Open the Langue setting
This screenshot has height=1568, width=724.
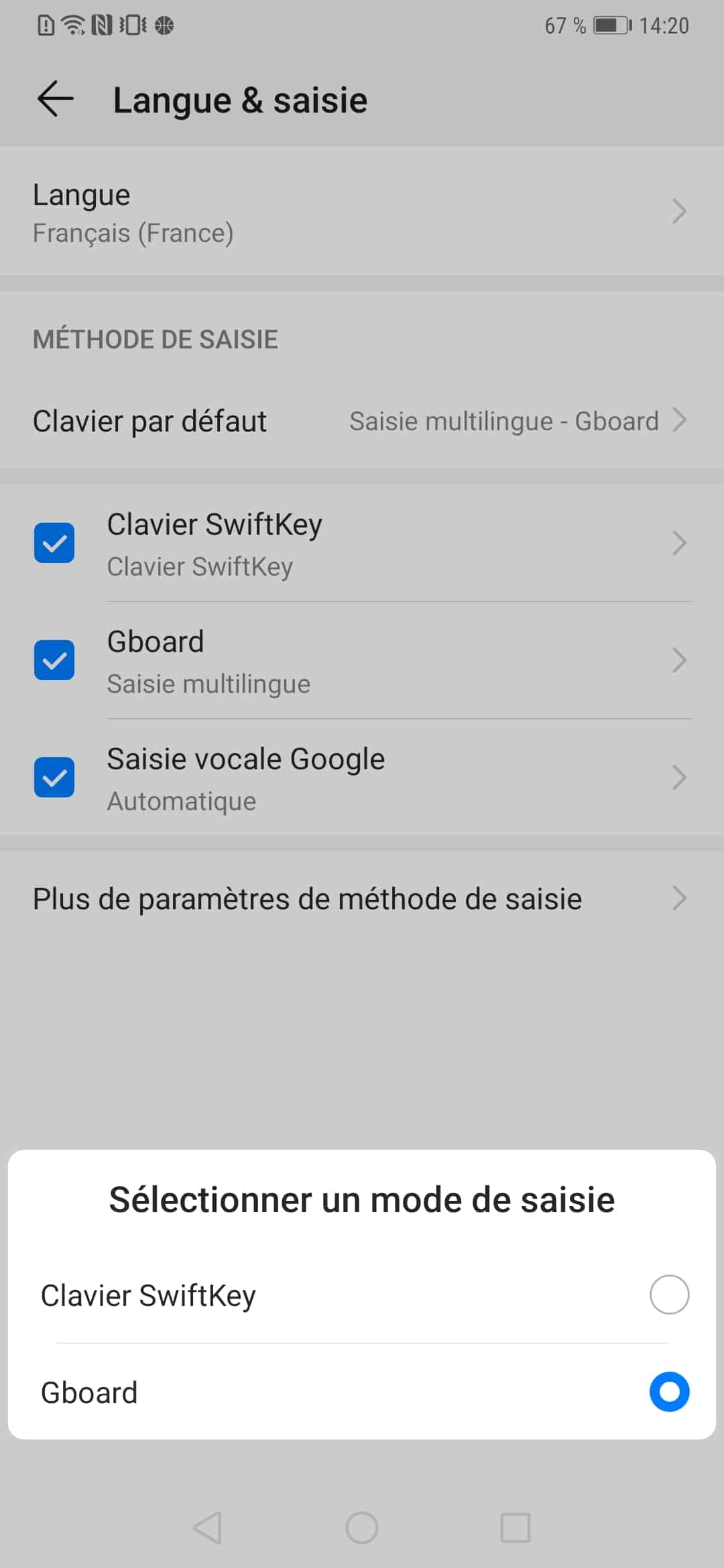coord(362,212)
